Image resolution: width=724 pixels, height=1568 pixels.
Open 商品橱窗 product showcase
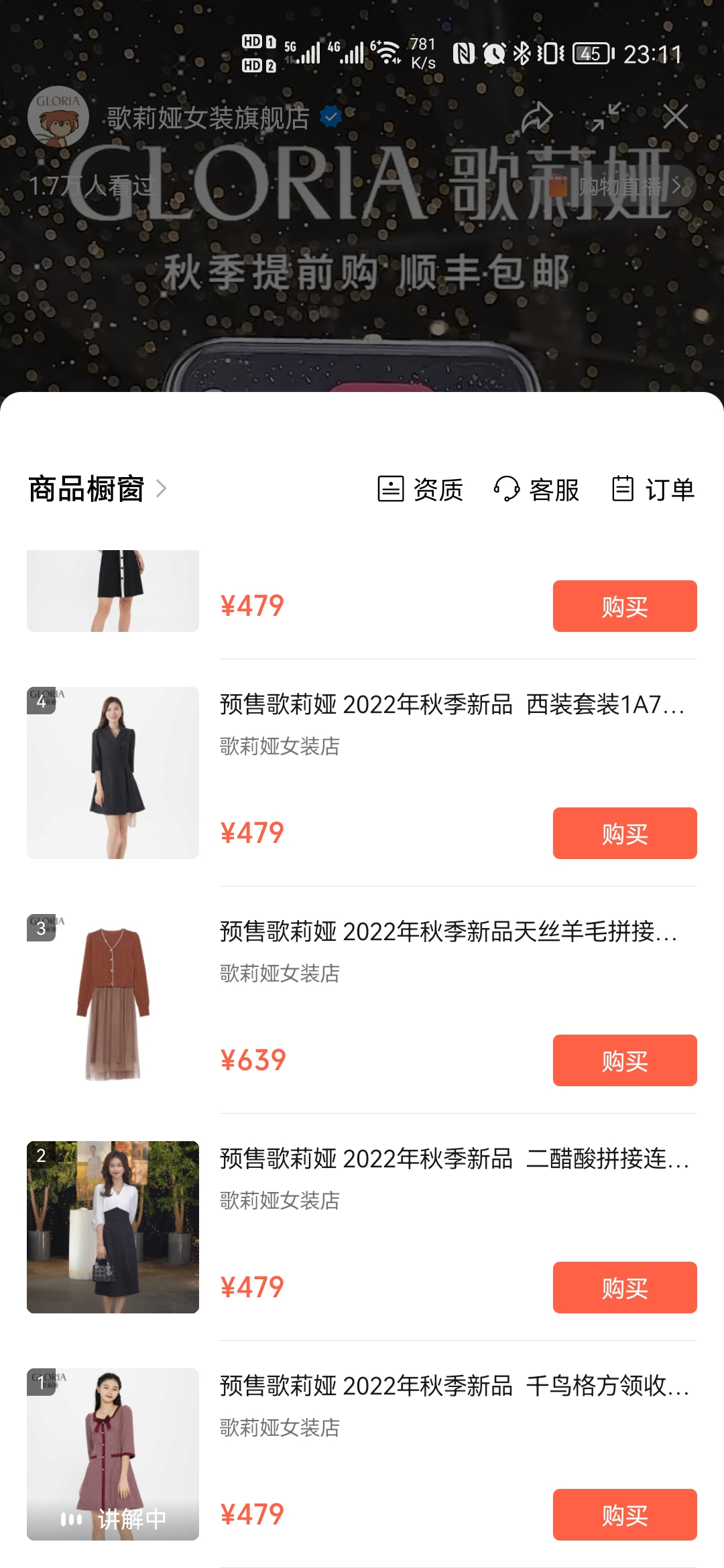click(x=97, y=488)
